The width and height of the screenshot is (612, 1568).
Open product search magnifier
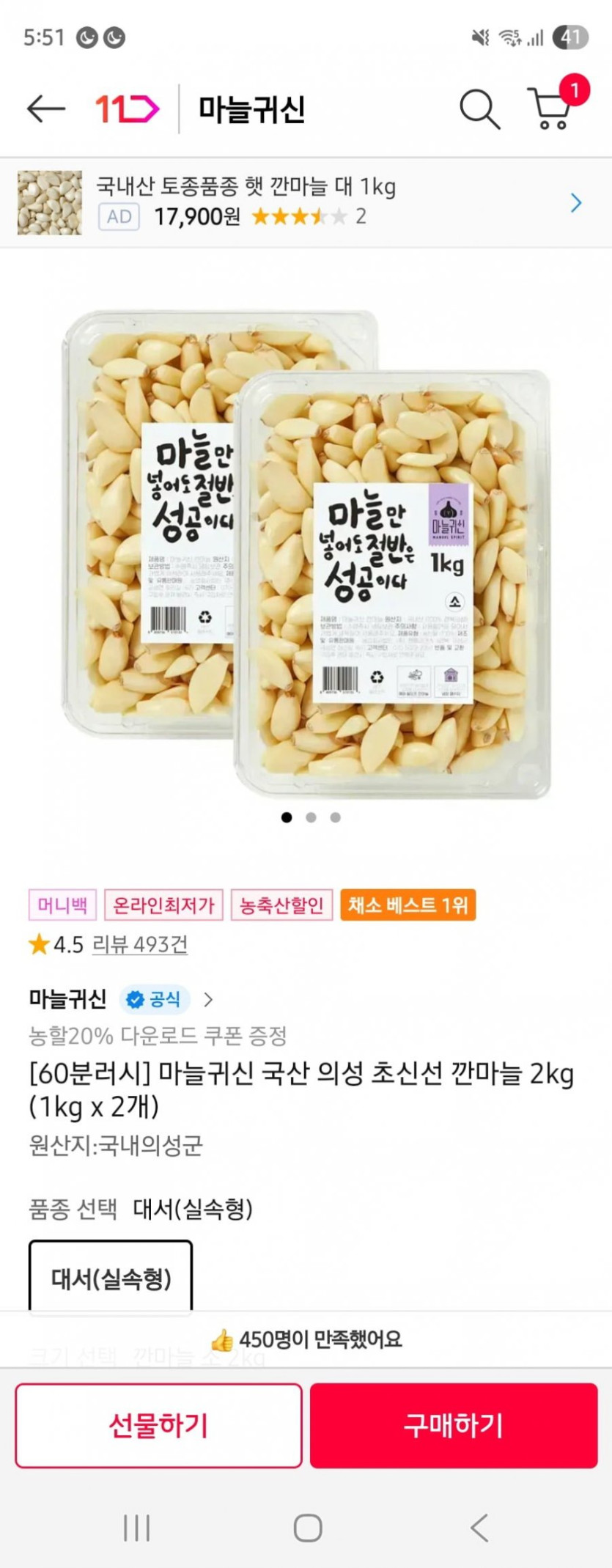coord(479,109)
